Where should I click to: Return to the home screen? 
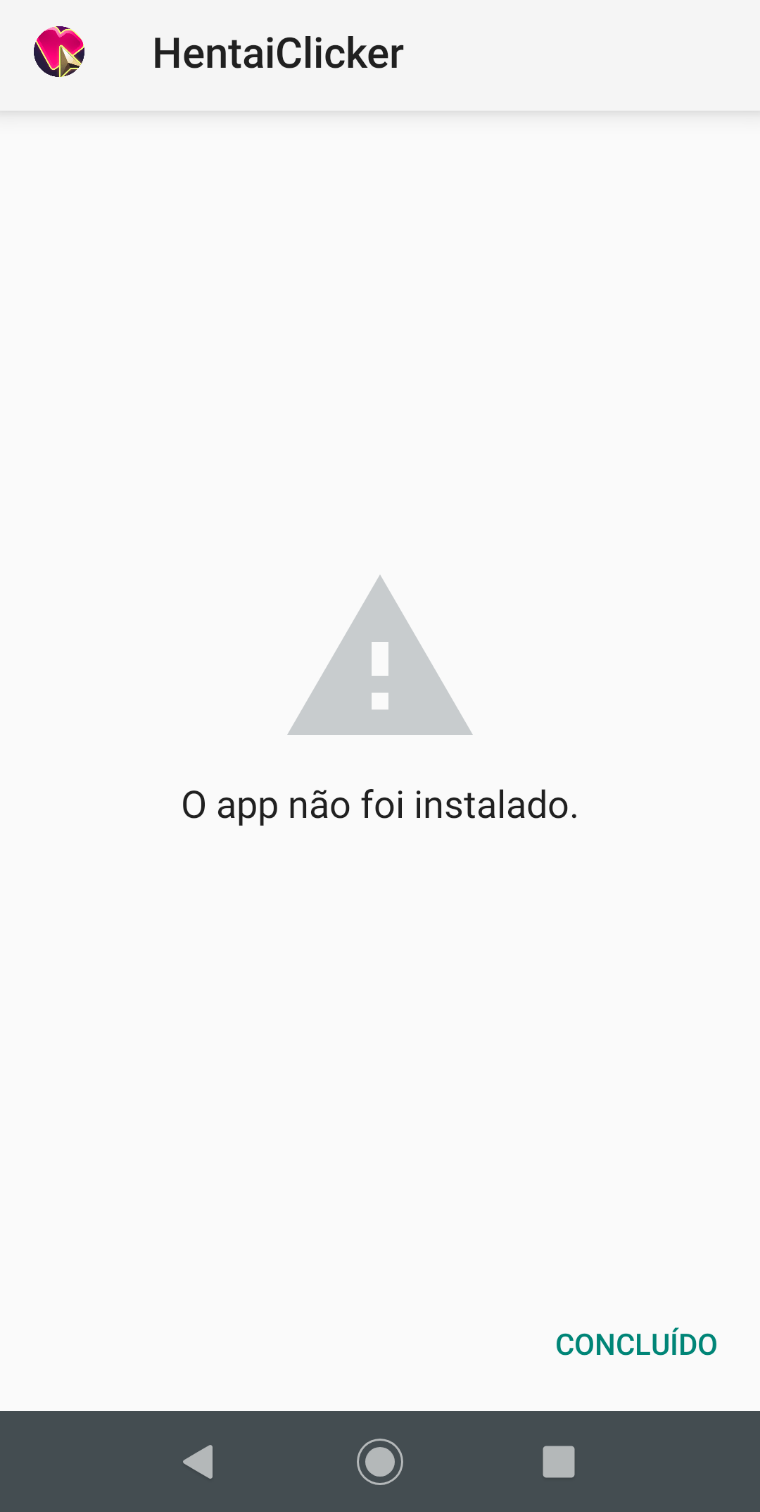pos(380,1462)
